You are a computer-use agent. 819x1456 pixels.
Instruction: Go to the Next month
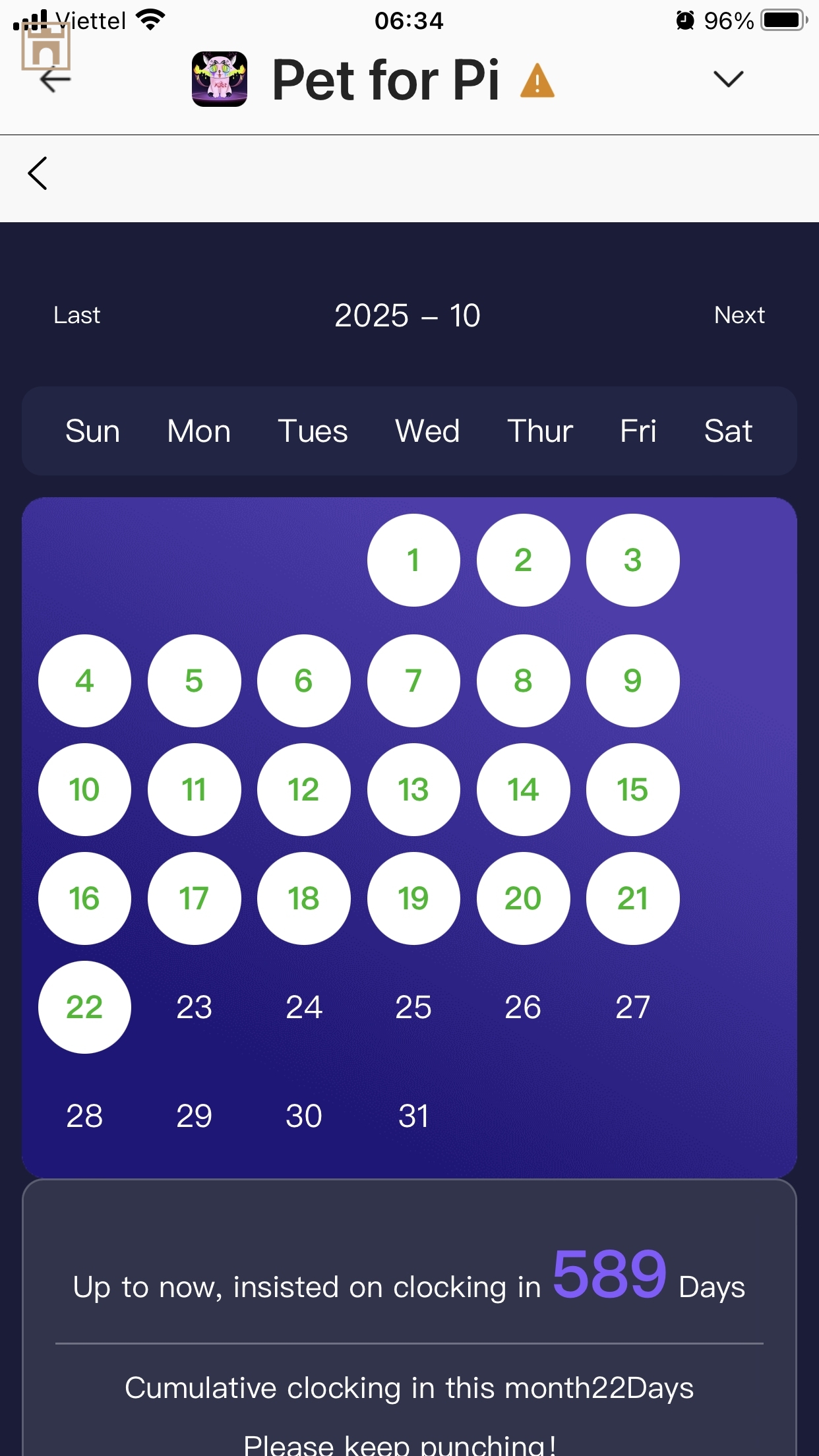coord(739,315)
